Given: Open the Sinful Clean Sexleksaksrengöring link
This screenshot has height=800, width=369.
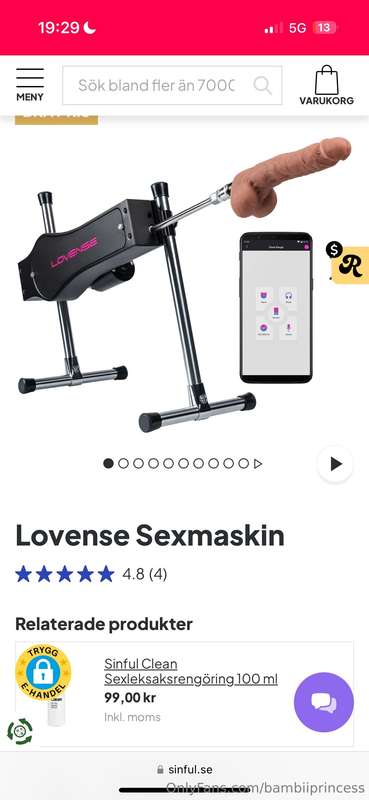Looking at the screenshot, I should (191, 671).
